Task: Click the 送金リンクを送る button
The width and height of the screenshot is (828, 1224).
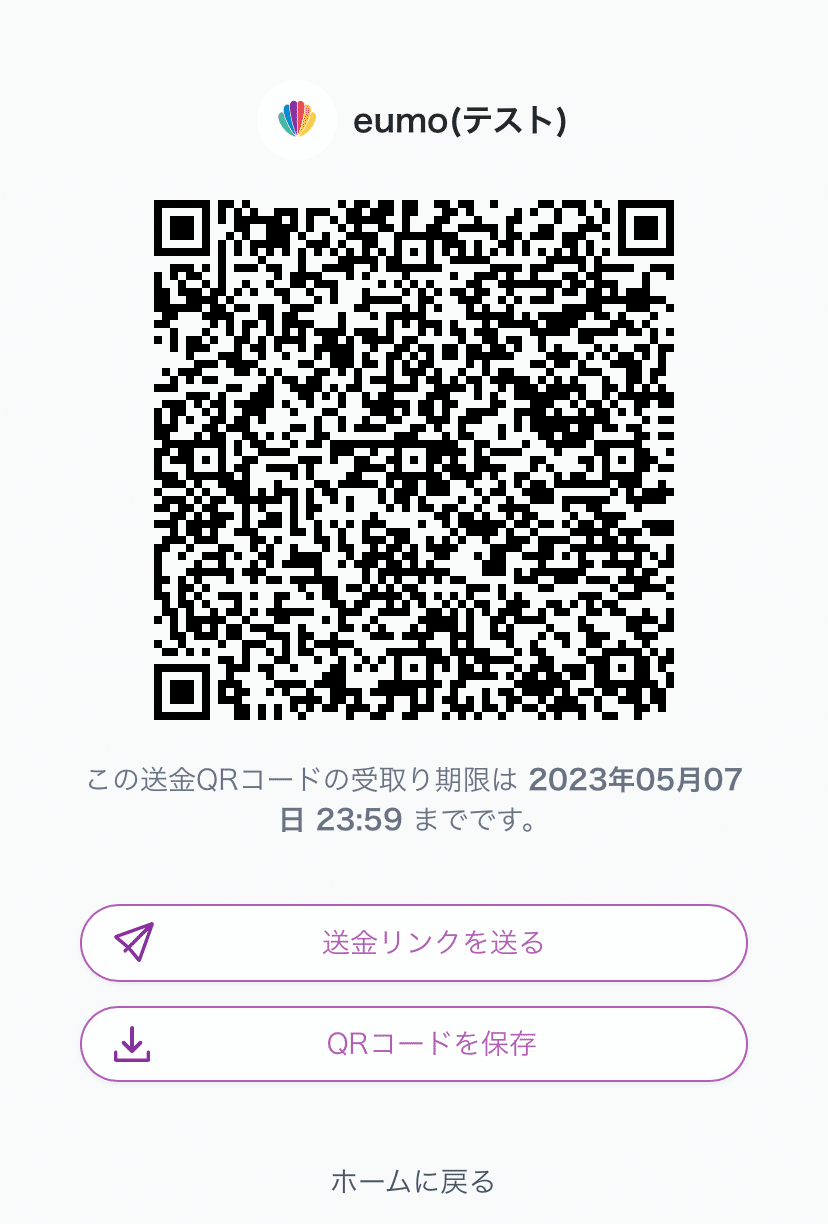Action: point(414,942)
